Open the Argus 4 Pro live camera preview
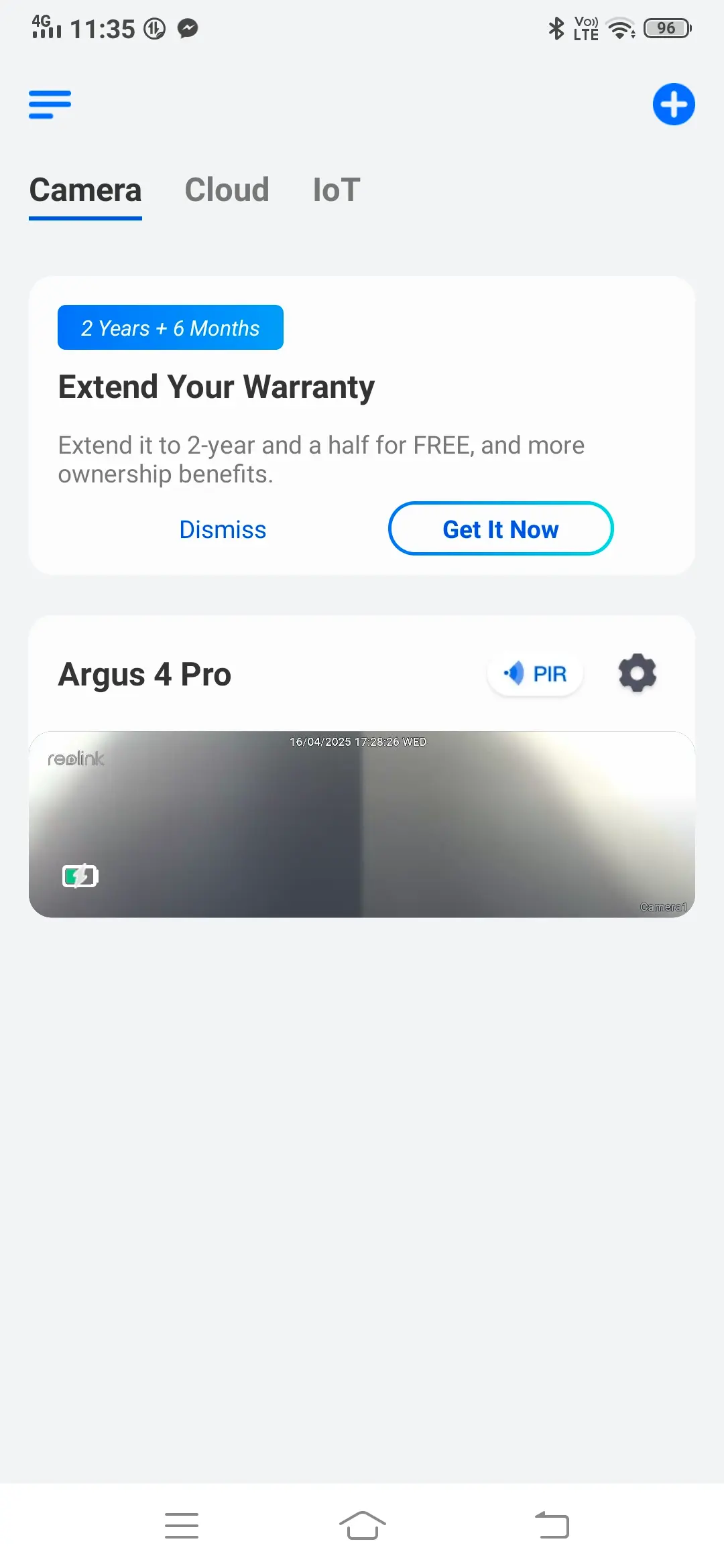The image size is (724, 1568). click(362, 824)
